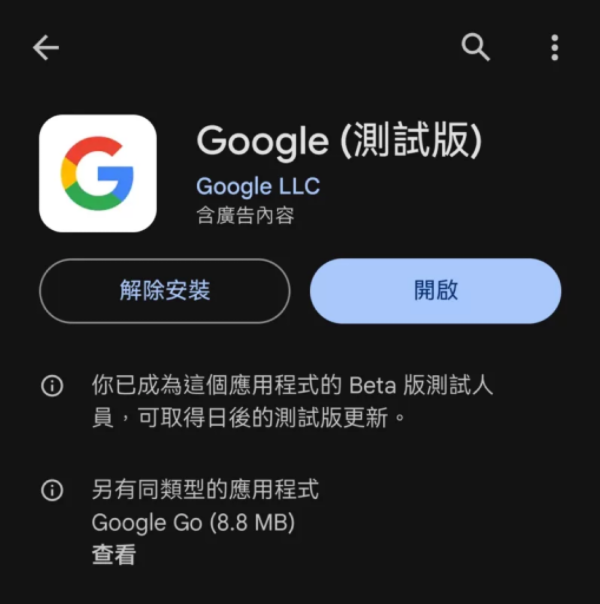The image size is (600, 604).
Task: Tap 解除安裝 to uninstall Google
Action: tap(165, 291)
